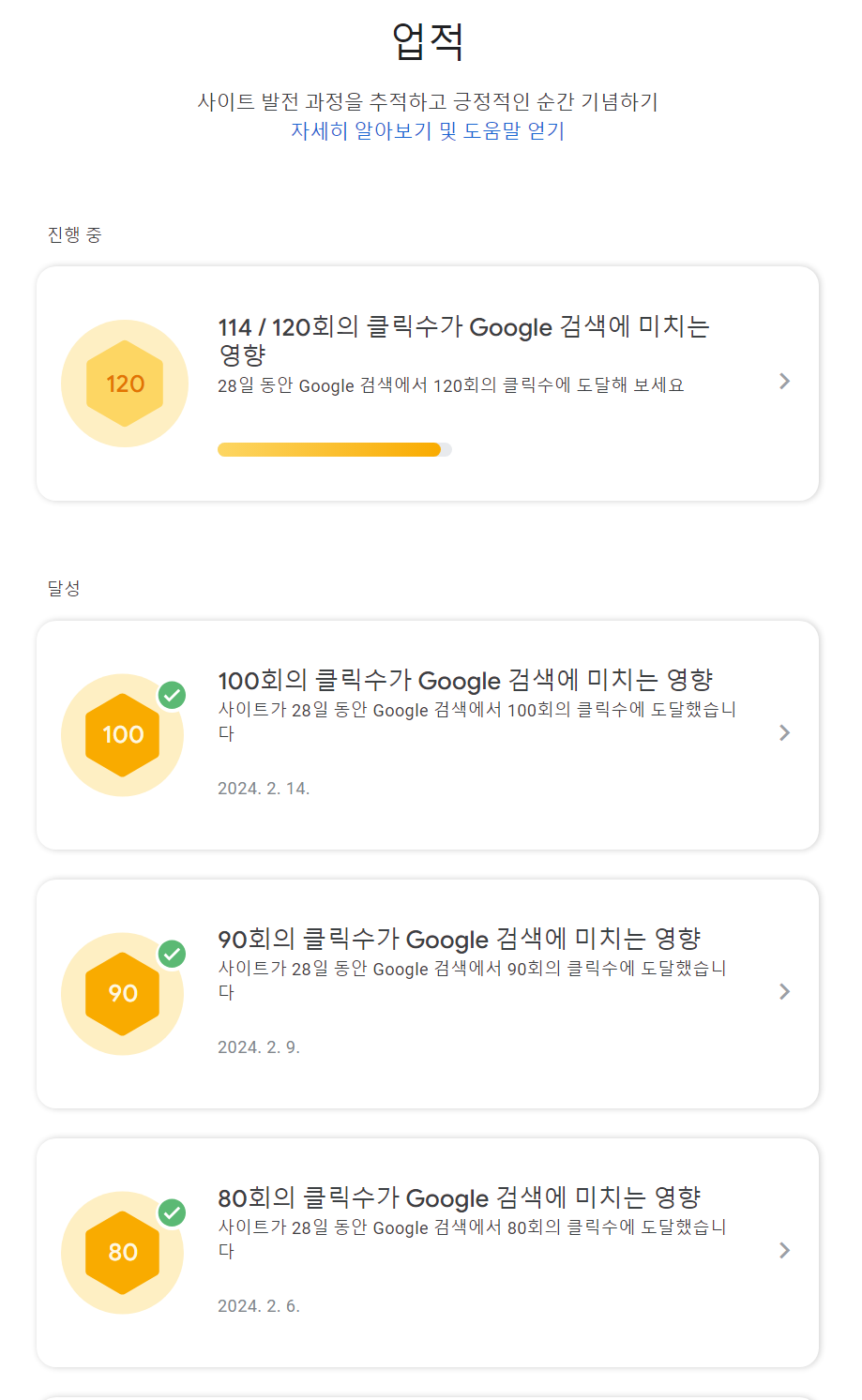The height and width of the screenshot is (1400, 862).
Task: Open the 자세히 알아보기 및 도움말 얻기 link
Action: [428, 130]
